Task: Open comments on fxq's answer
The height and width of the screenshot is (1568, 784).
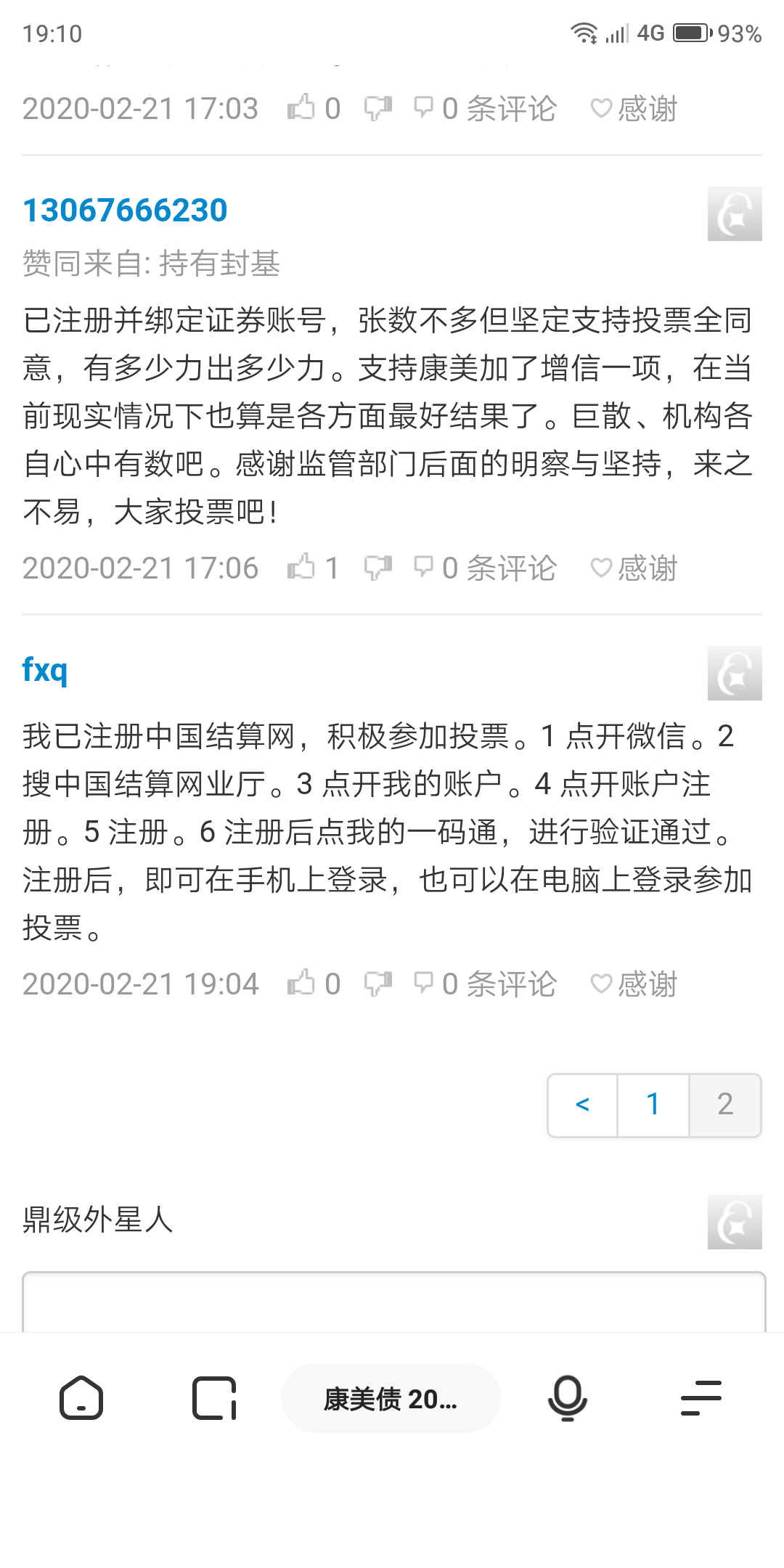Action: coord(485,984)
